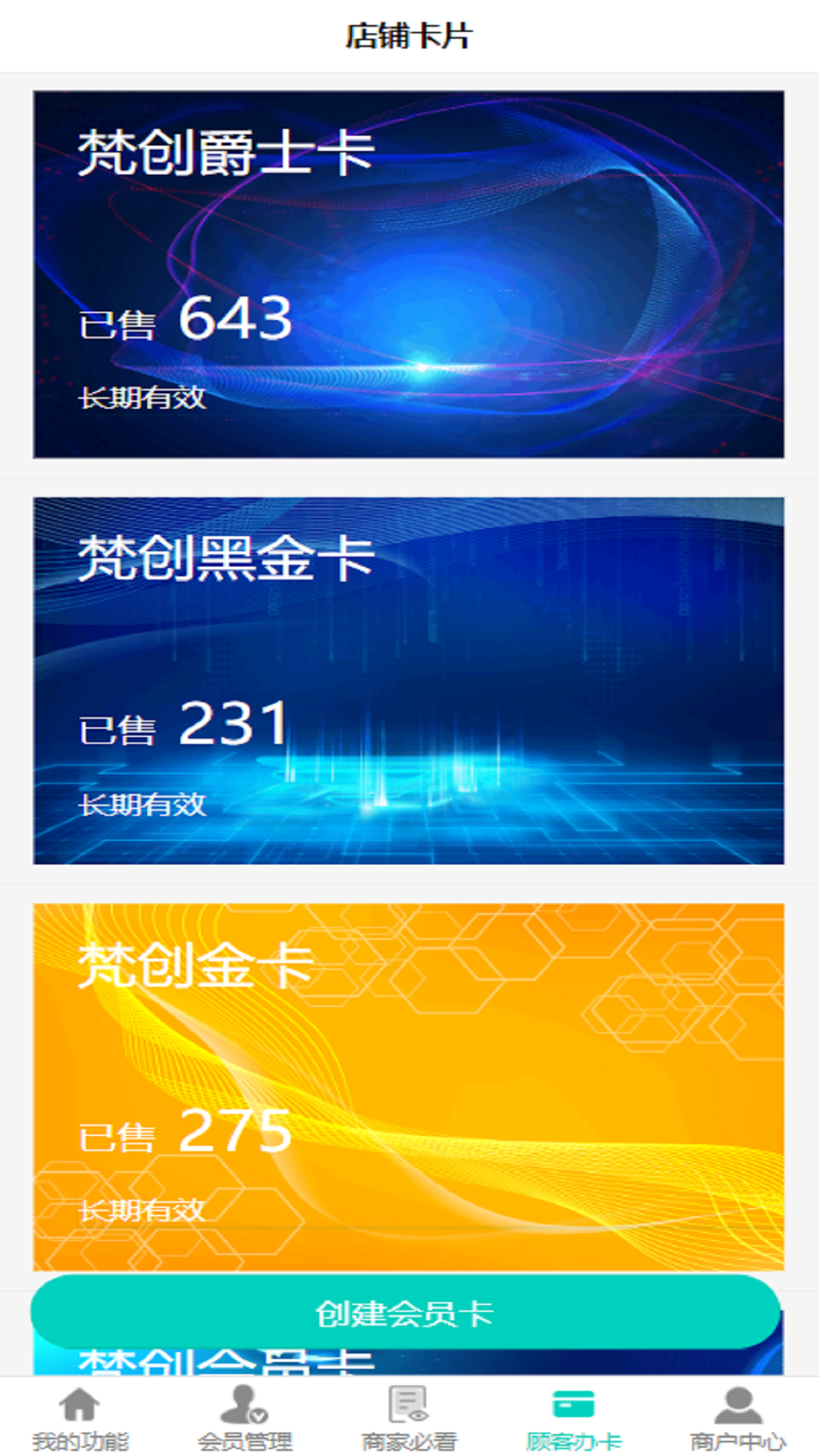Select the 顾客办卡 tab
819x1456 pixels.
click(573, 1417)
